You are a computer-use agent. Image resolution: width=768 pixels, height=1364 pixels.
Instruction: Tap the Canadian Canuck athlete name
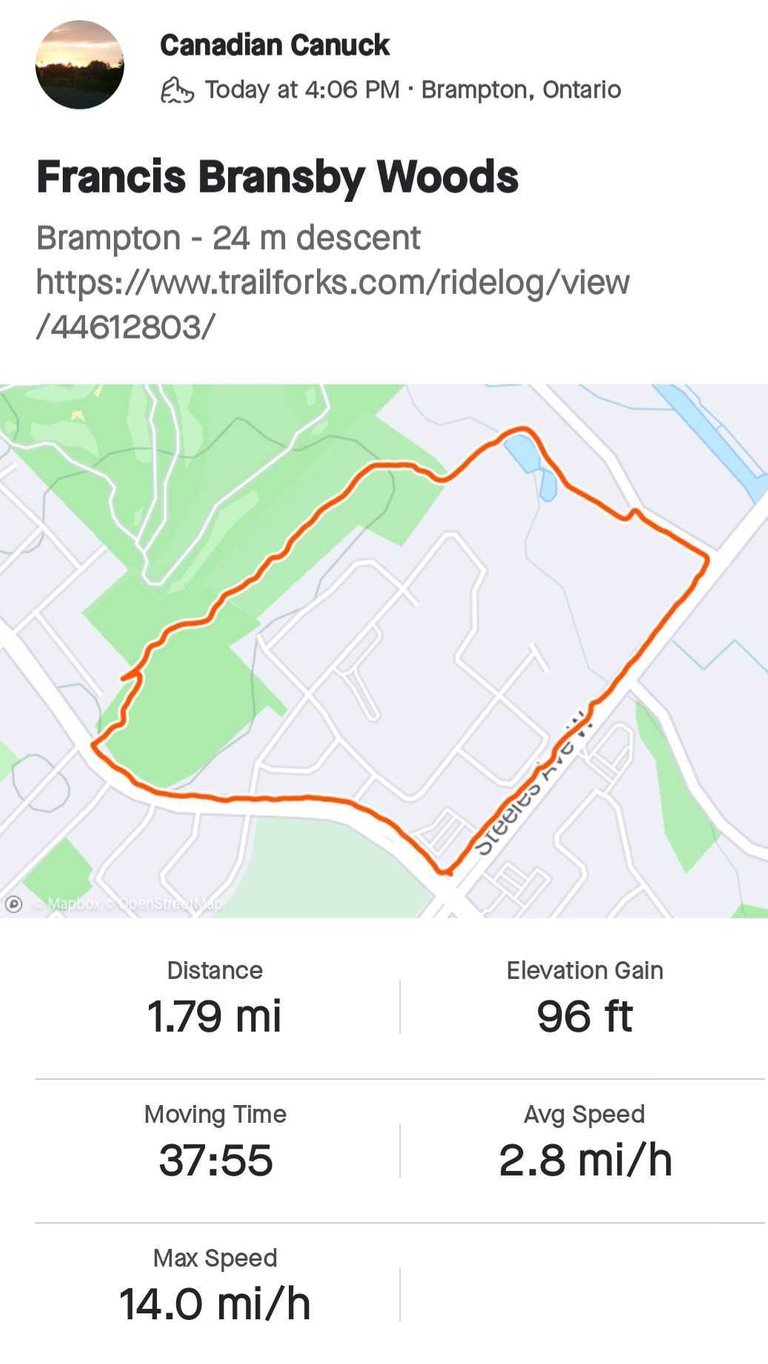[x=275, y=45]
